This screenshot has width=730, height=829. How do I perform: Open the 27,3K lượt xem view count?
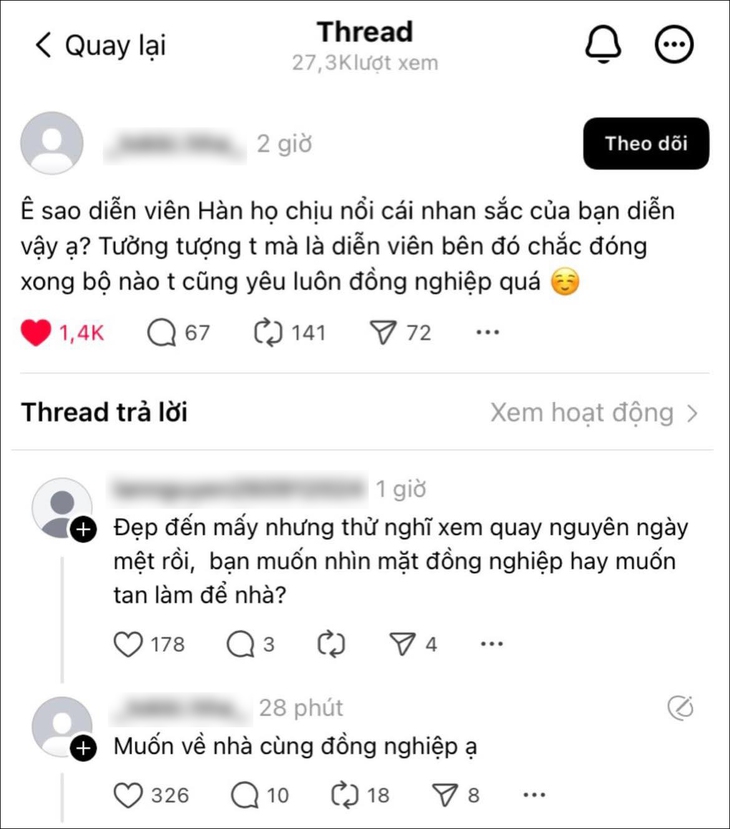(x=364, y=62)
